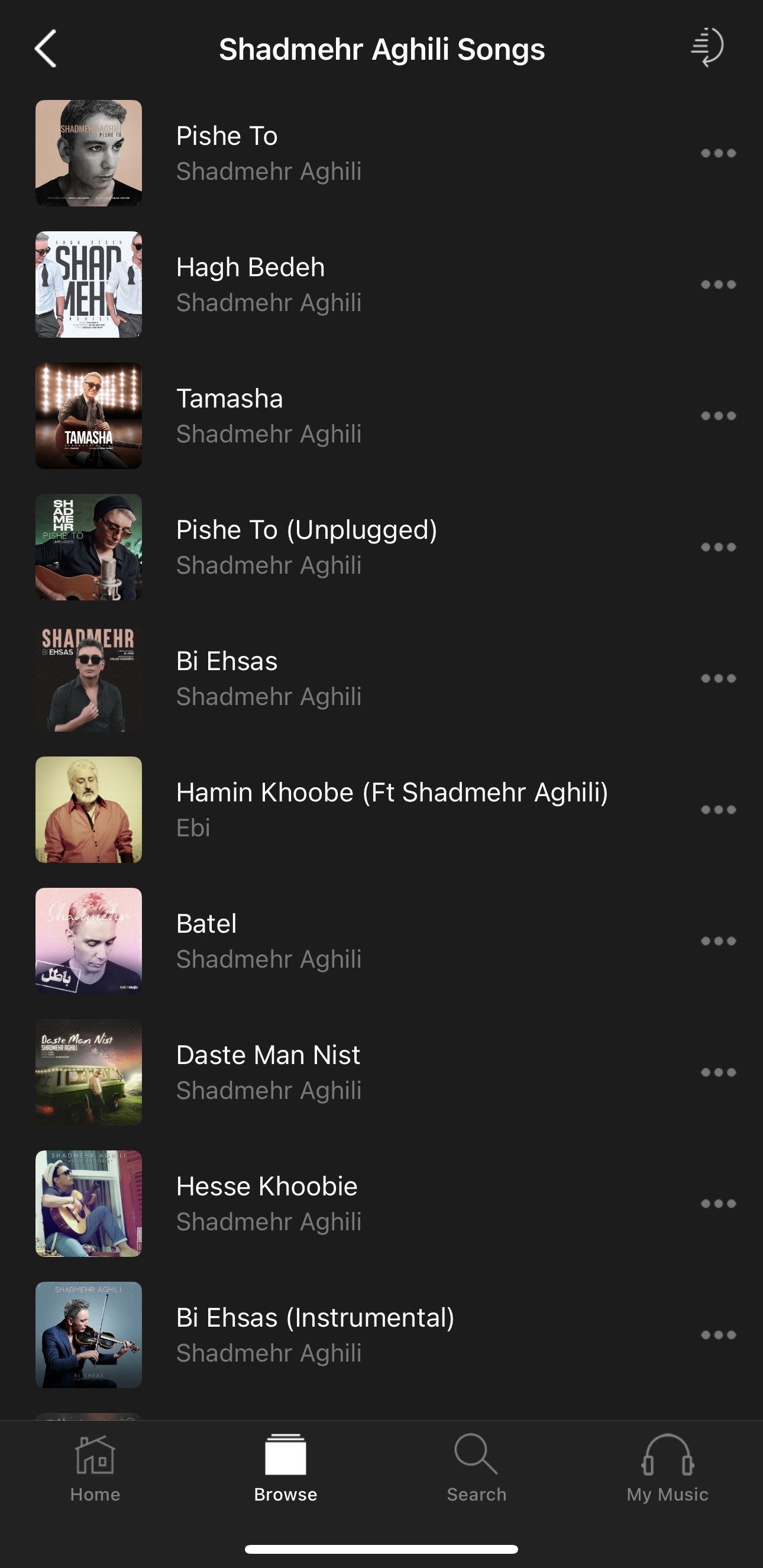Select the Browse tab
Viewport: 763px width, 1568px height.
(x=285, y=1467)
